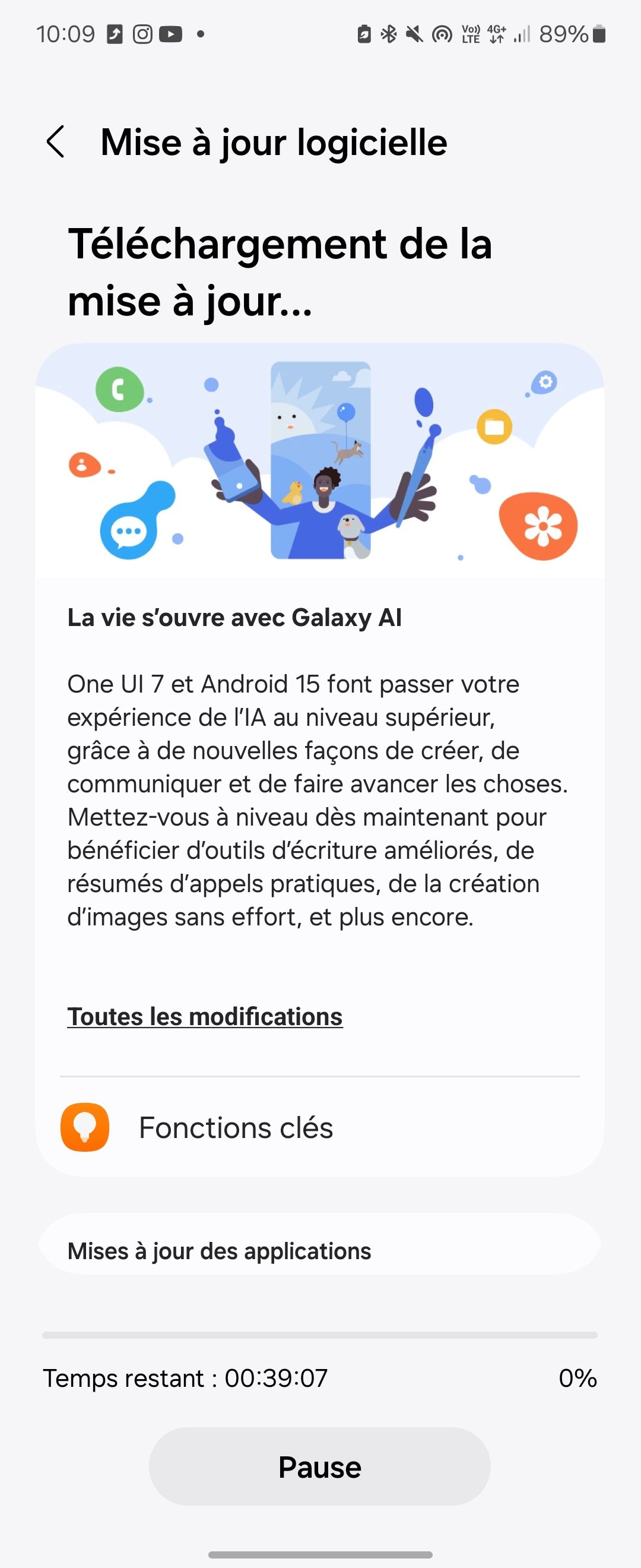Tap the YouTube icon in the status bar
The image size is (641, 1568).
tap(171, 34)
